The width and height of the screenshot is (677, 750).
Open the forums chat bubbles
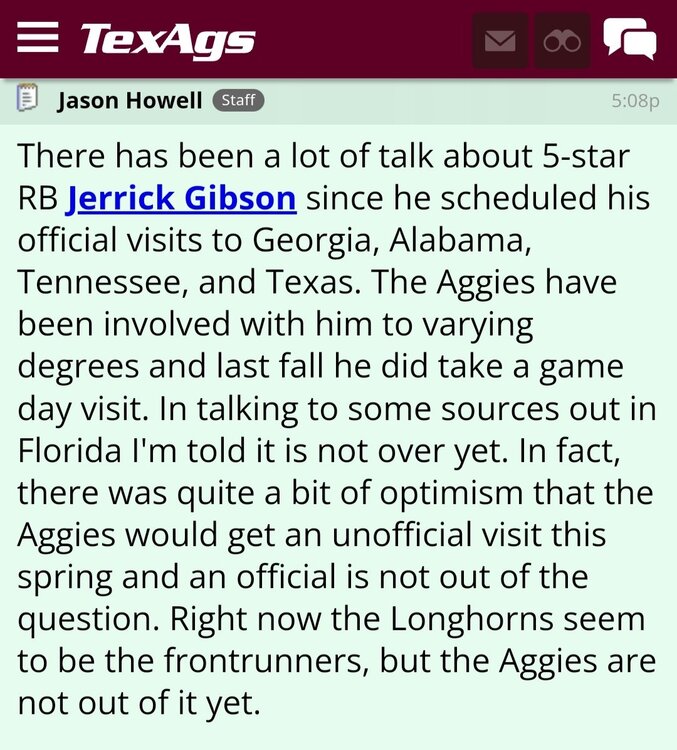pos(630,40)
